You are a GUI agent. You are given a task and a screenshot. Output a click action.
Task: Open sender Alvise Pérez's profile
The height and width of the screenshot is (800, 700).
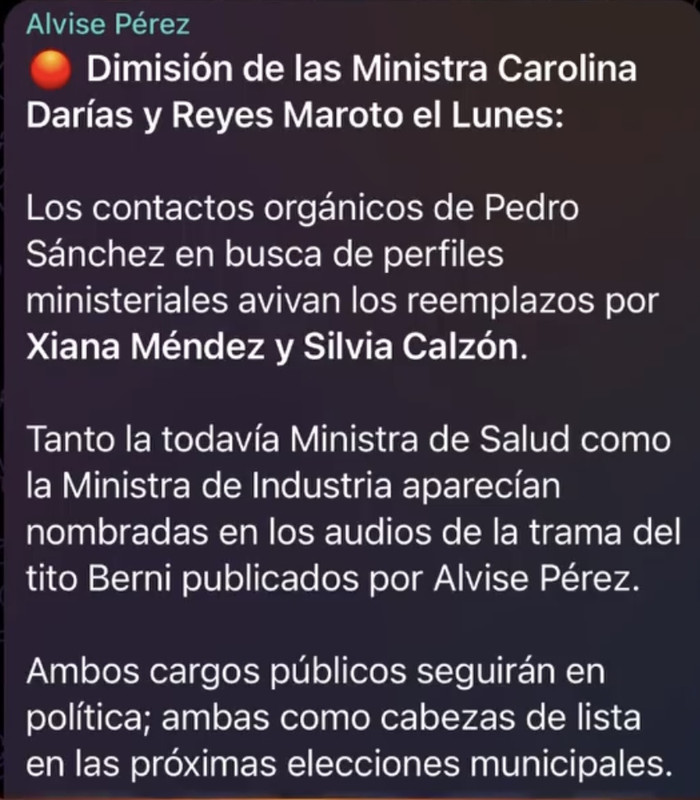click(108, 23)
